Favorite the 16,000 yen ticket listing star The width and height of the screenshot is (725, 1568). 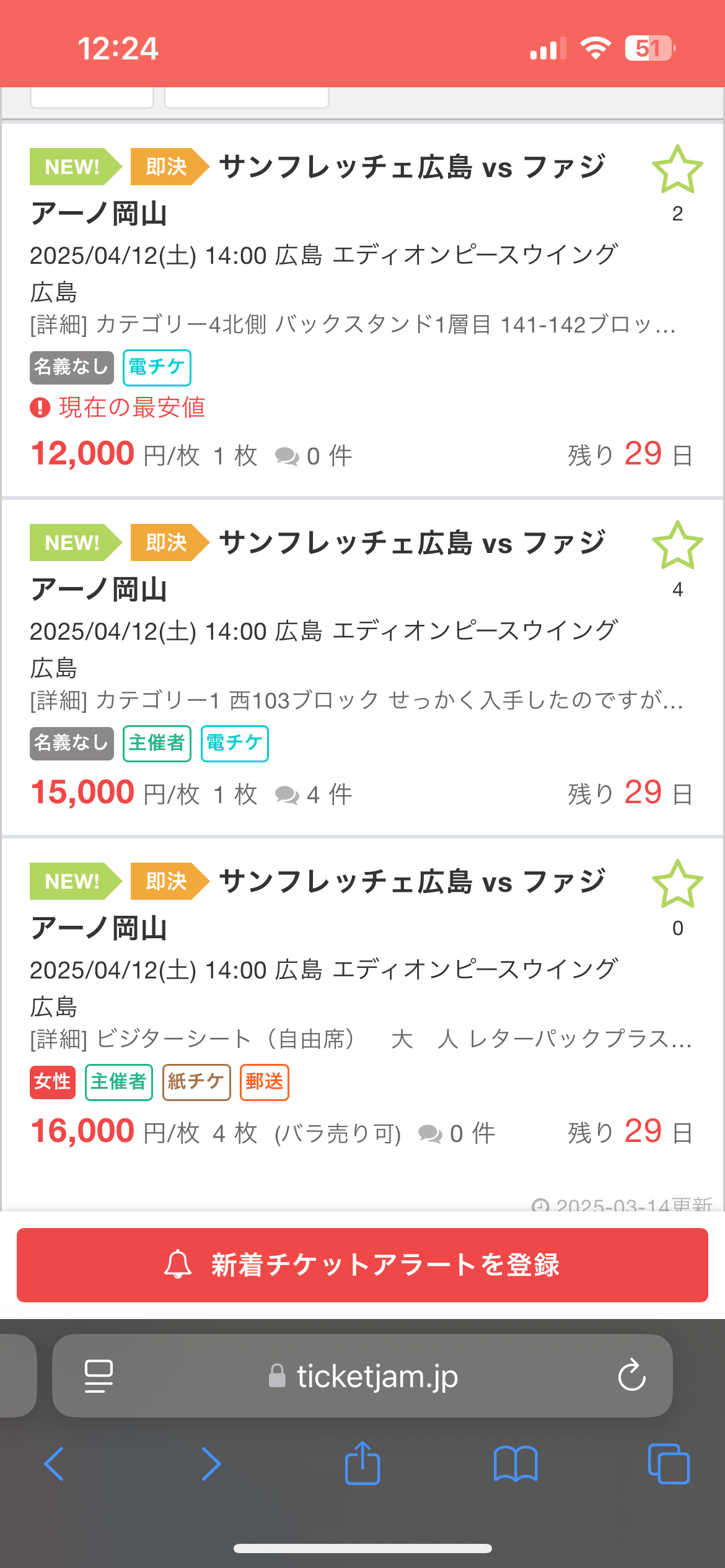pyautogui.click(x=677, y=884)
